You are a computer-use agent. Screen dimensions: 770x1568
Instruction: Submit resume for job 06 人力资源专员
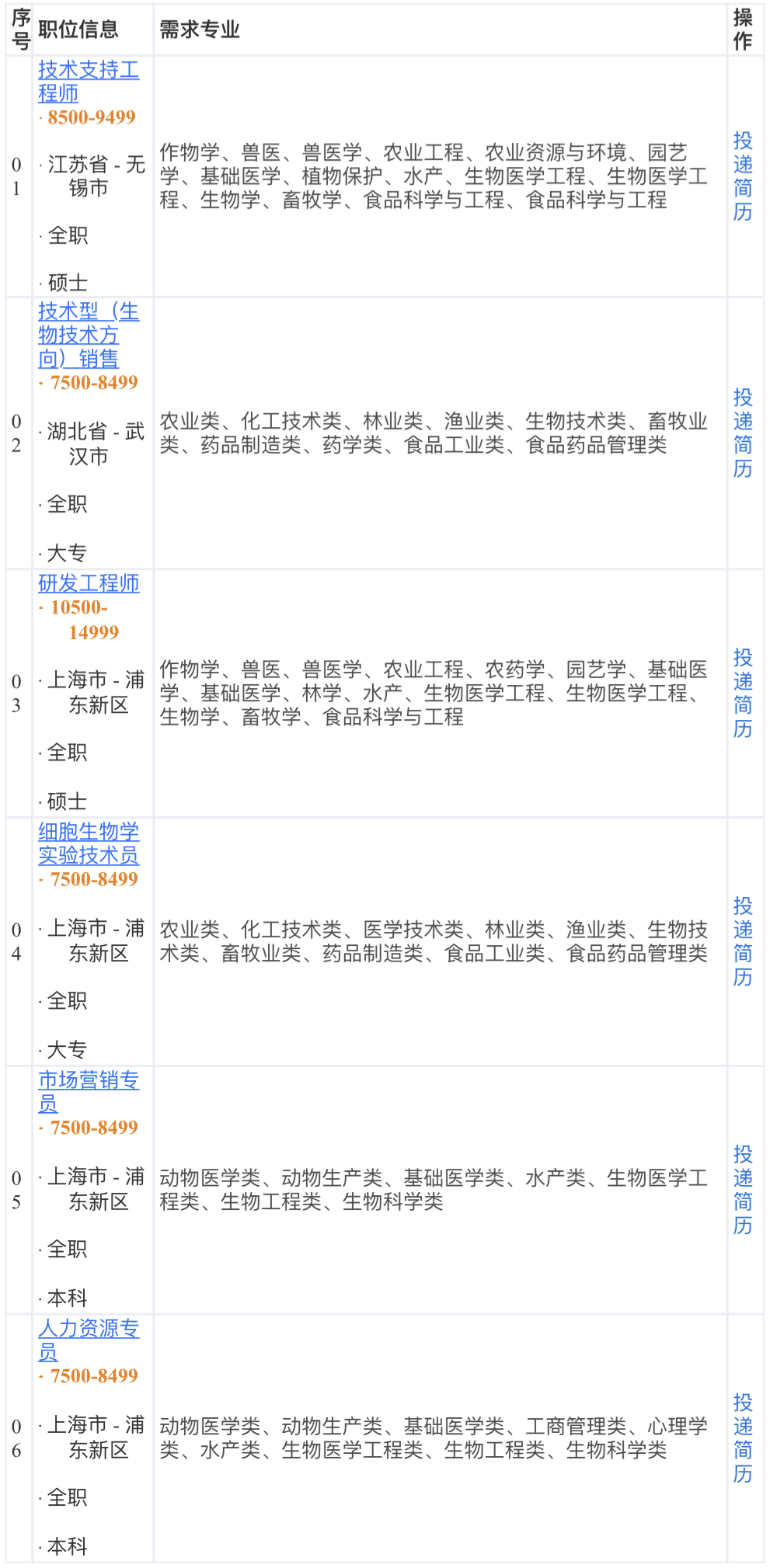[x=743, y=1439]
